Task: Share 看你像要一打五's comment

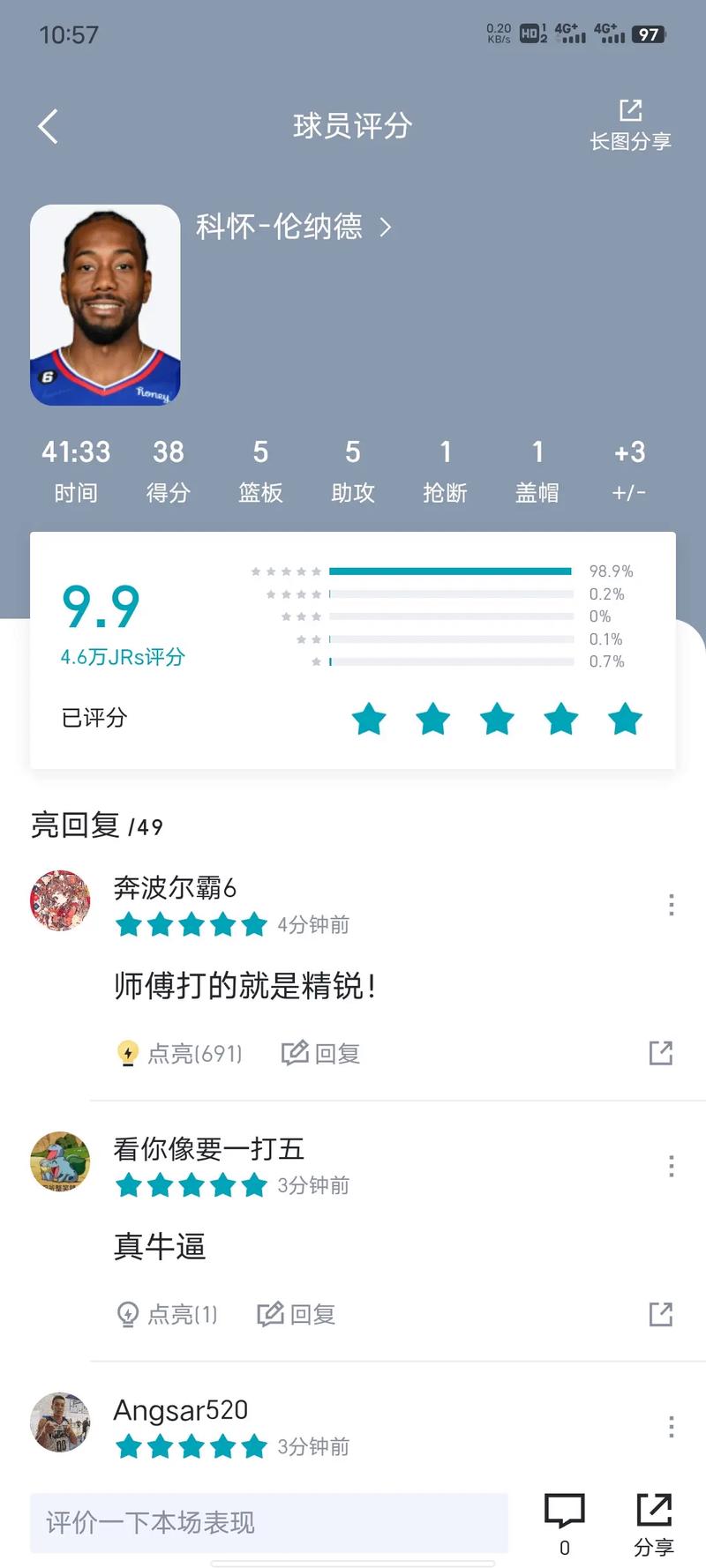Action: pyautogui.click(x=661, y=1314)
